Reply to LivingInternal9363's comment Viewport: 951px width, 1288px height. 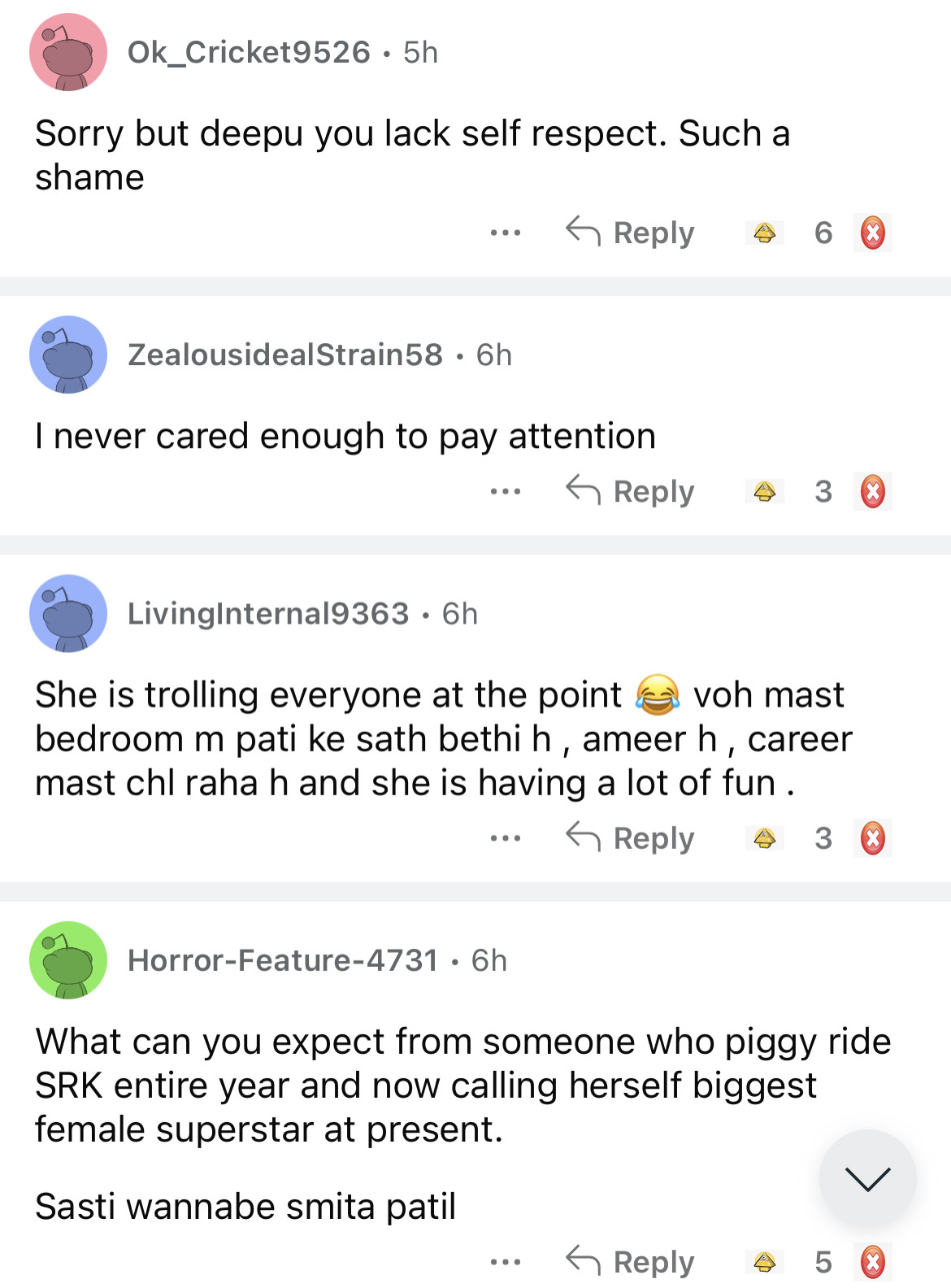tap(631, 838)
